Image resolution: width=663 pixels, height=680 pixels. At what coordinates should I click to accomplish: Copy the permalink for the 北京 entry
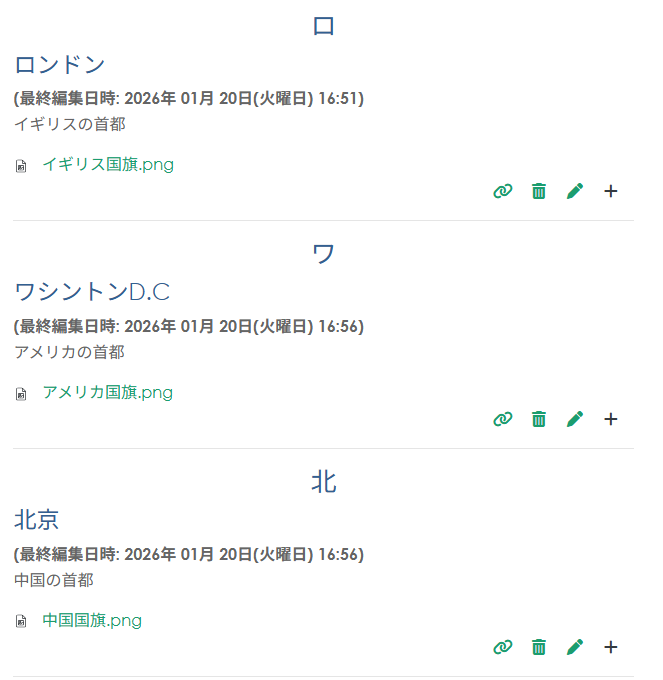click(x=503, y=647)
